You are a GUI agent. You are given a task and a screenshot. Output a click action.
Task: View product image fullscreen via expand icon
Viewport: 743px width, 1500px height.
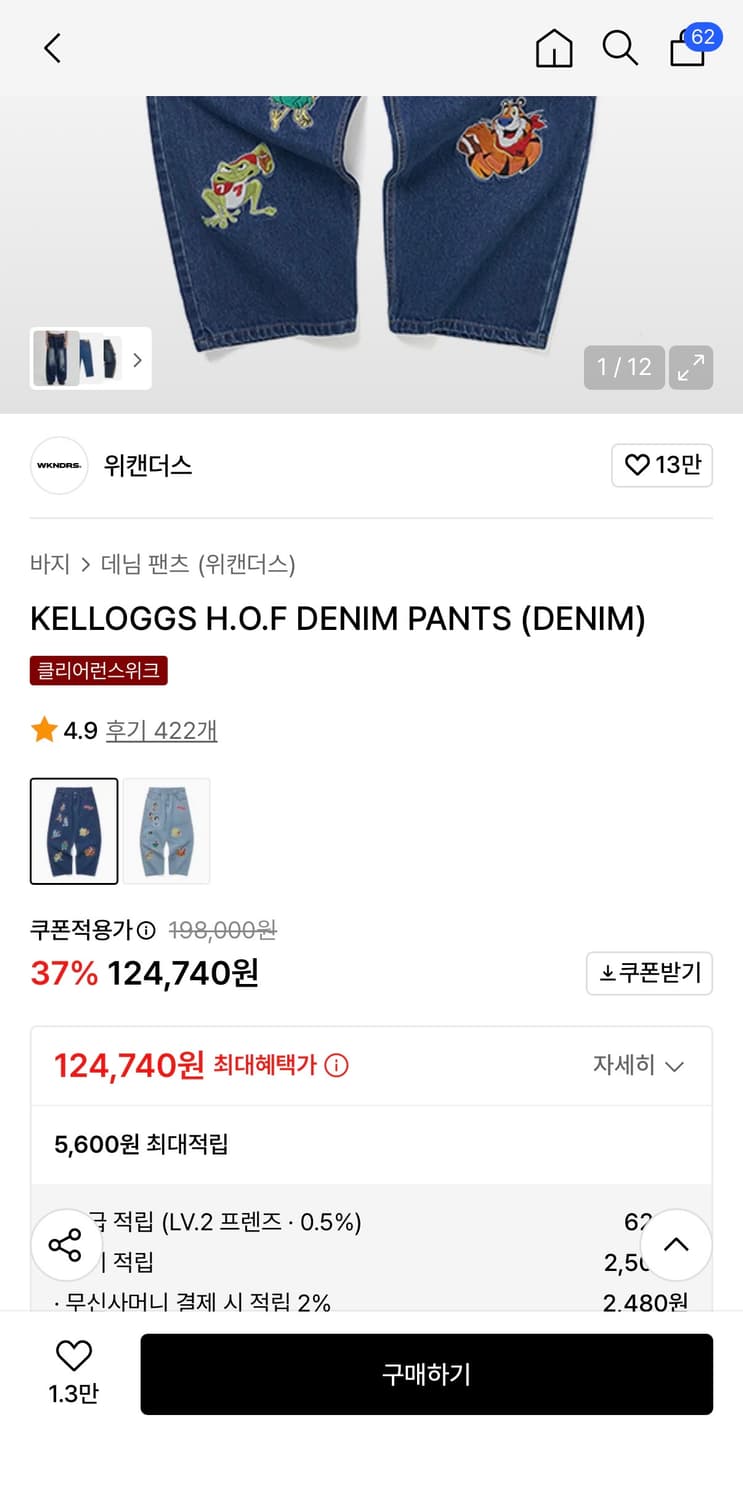click(x=690, y=367)
